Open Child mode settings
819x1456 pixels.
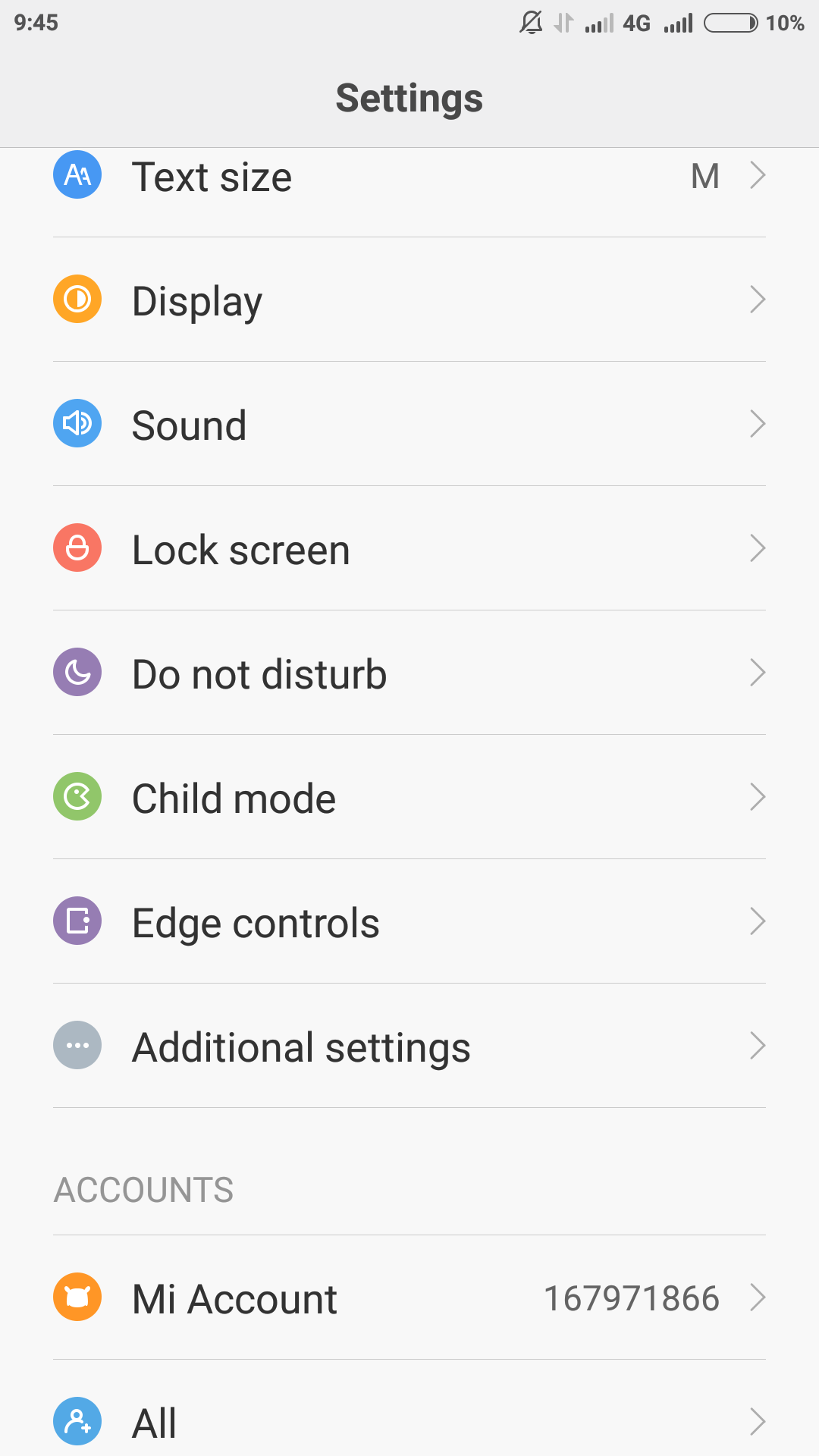409,797
